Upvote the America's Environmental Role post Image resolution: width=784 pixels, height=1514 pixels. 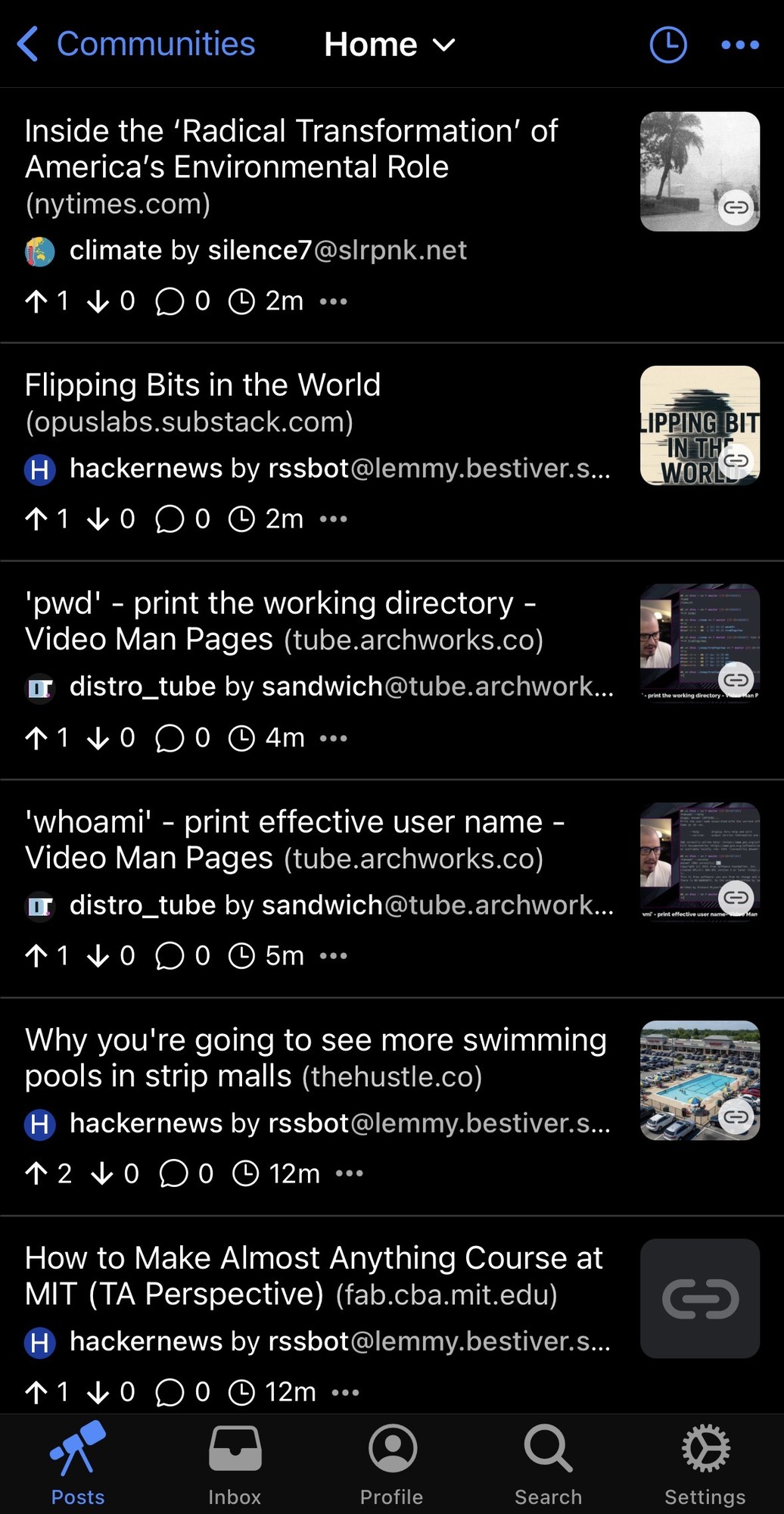point(36,301)
